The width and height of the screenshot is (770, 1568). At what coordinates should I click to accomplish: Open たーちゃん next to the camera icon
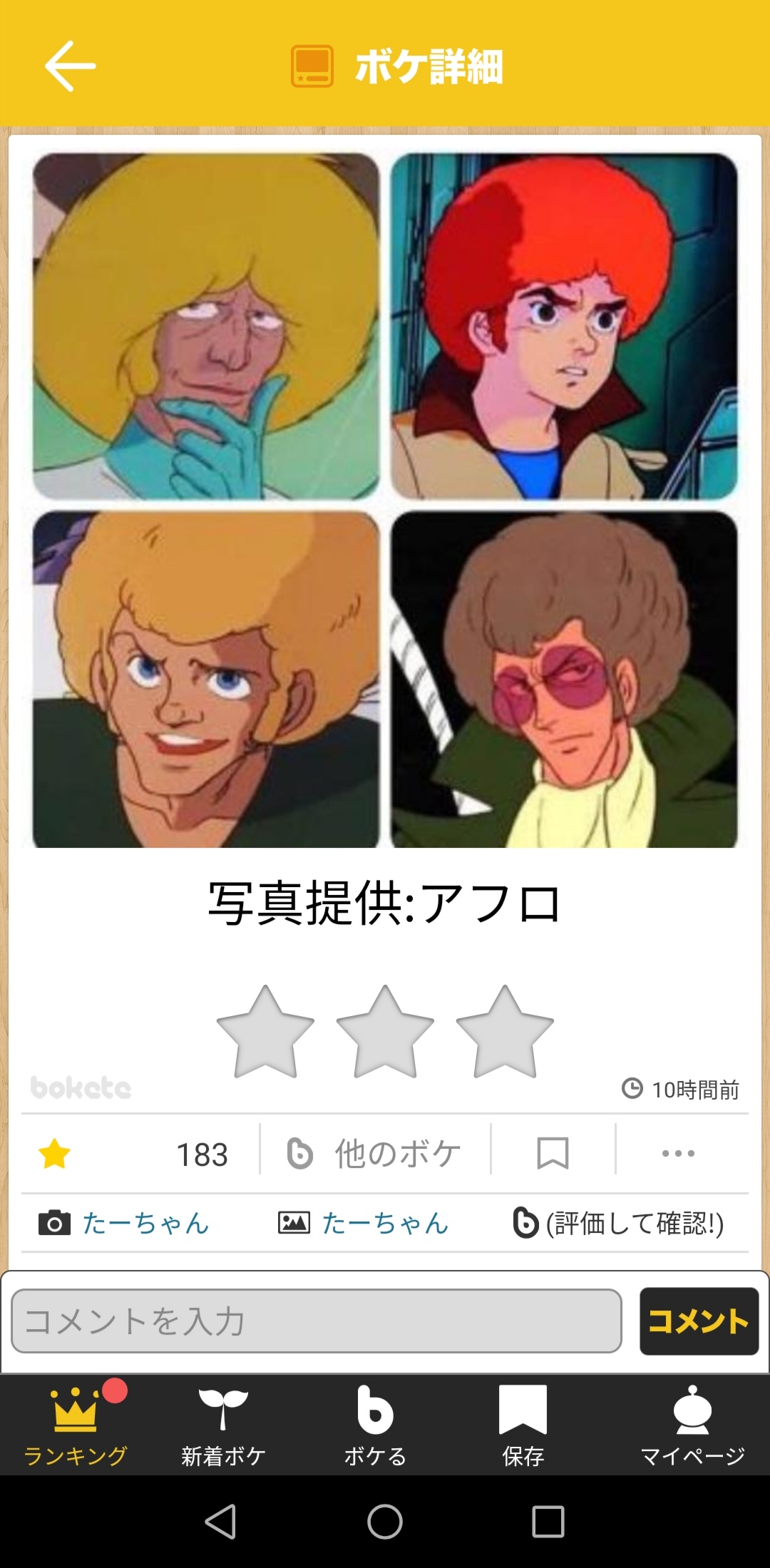coord(145,1223)
